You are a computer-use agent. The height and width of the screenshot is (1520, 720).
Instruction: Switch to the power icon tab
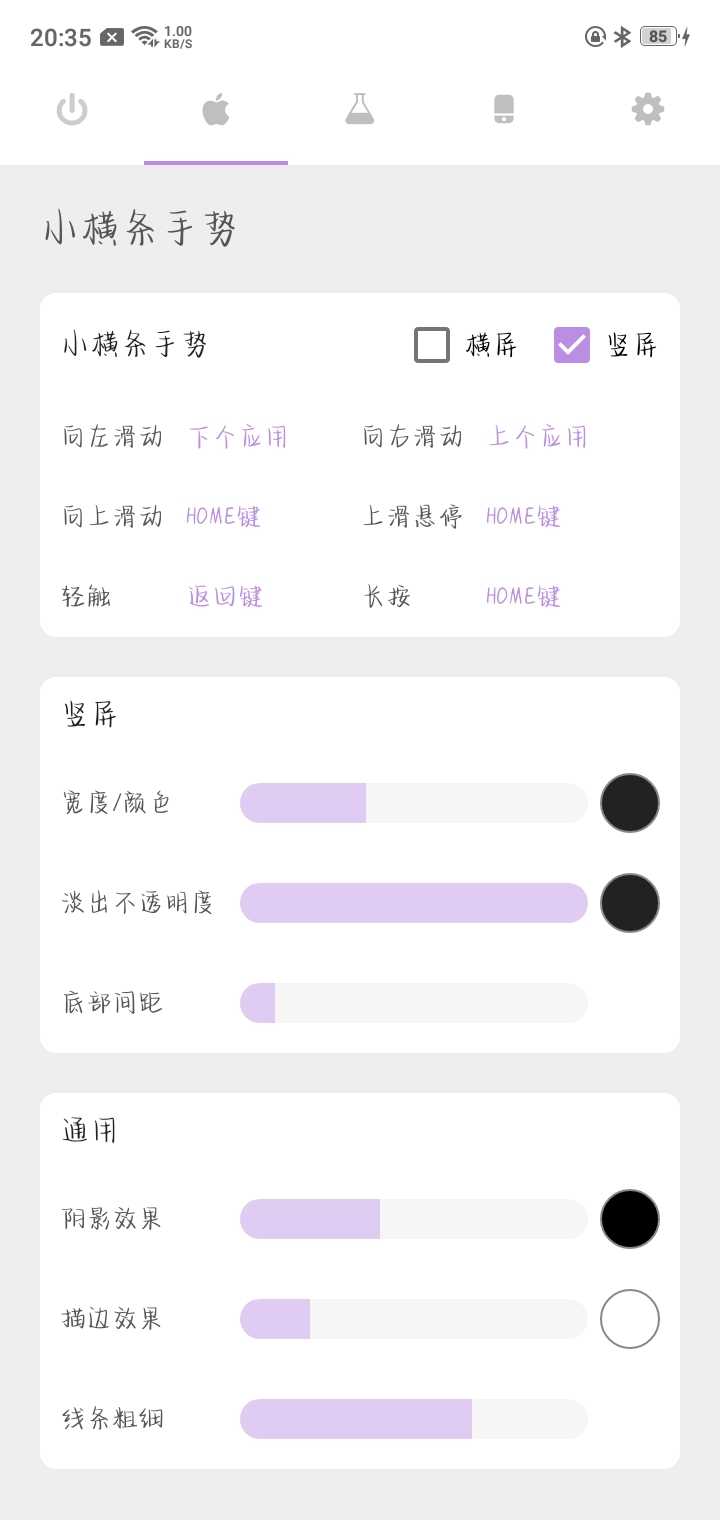click(72, 109)
